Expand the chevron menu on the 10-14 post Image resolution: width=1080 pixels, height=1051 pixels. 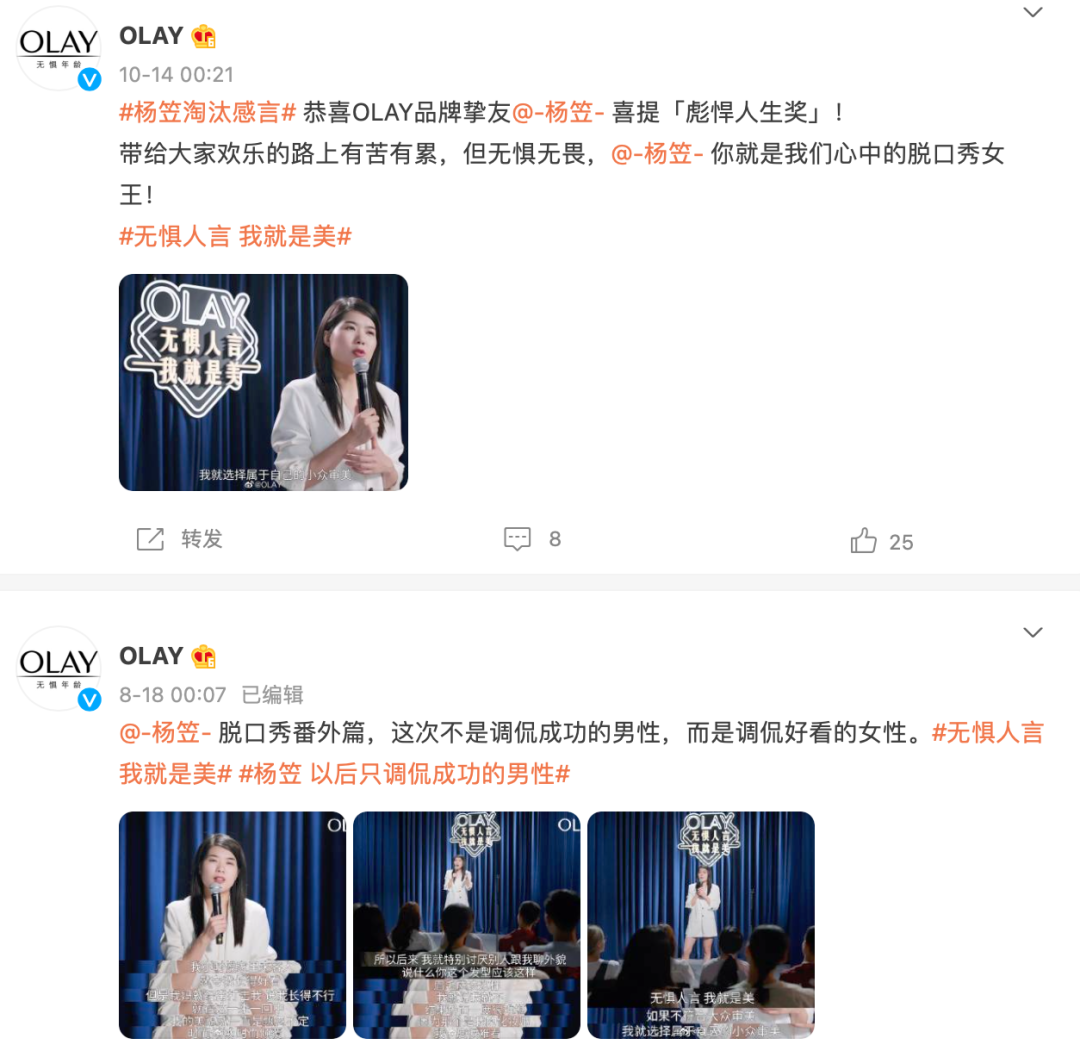coord(1033,12)
